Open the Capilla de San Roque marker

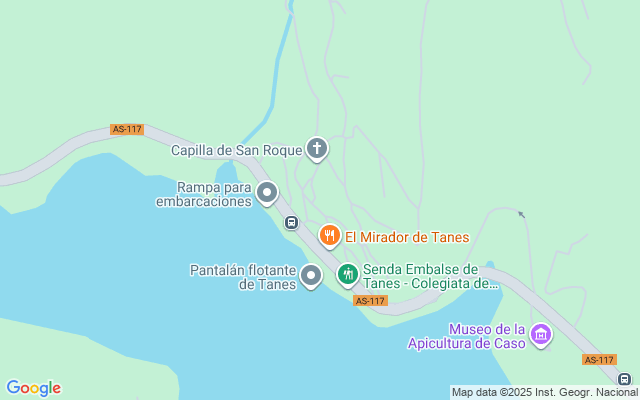(317, 150)
